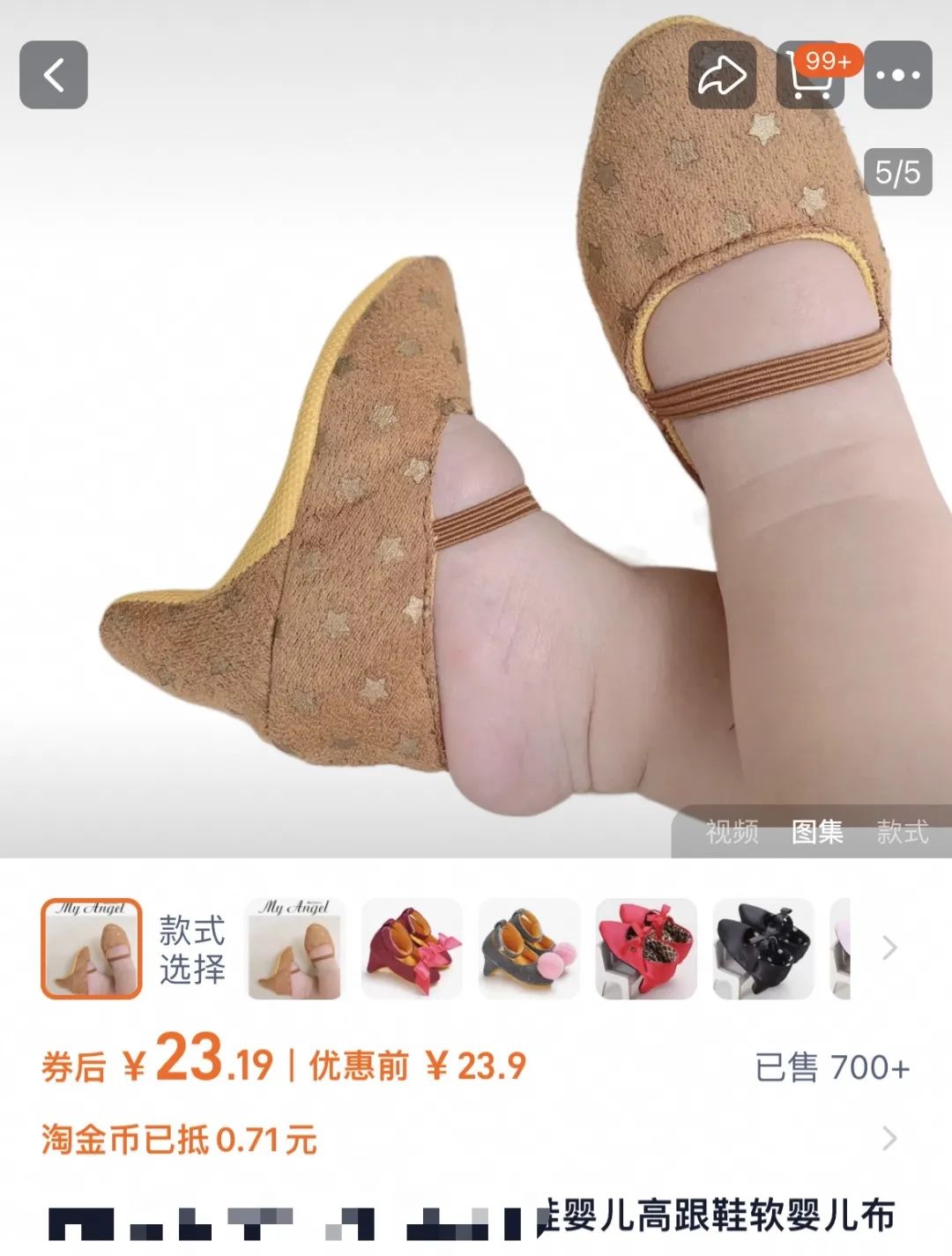Switch to the 图集 tab

click(817, 831)
